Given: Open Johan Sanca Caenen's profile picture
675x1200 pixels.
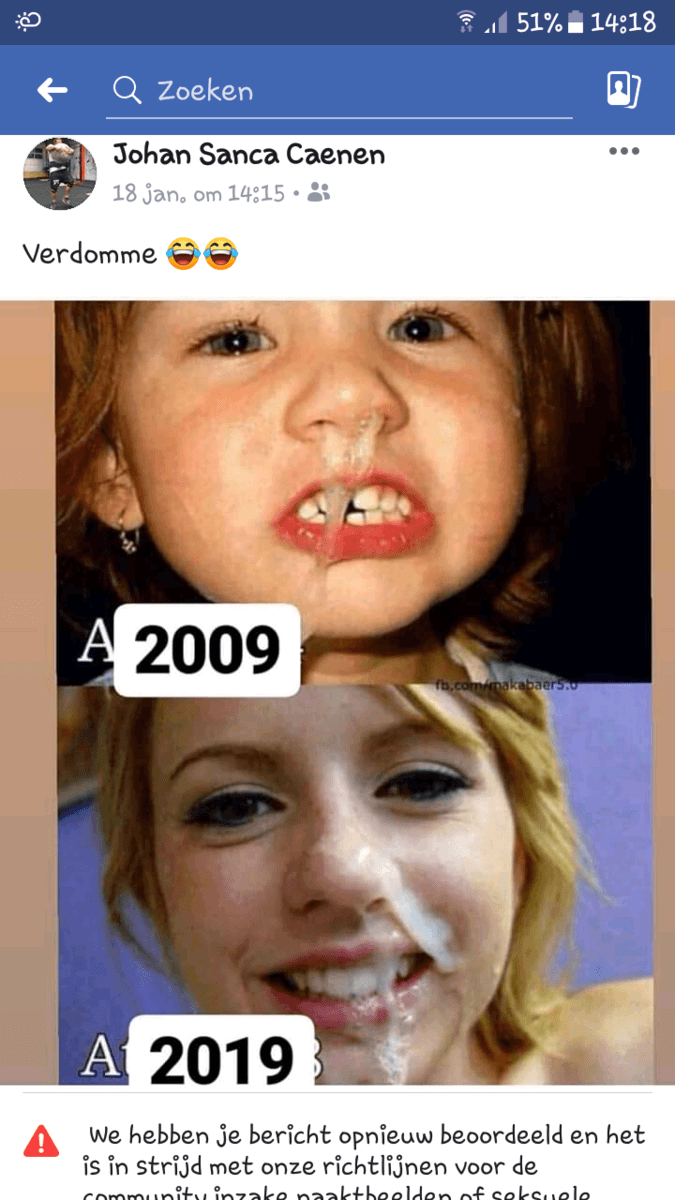Looking at the screenshot, I should [x=59, y=174].
